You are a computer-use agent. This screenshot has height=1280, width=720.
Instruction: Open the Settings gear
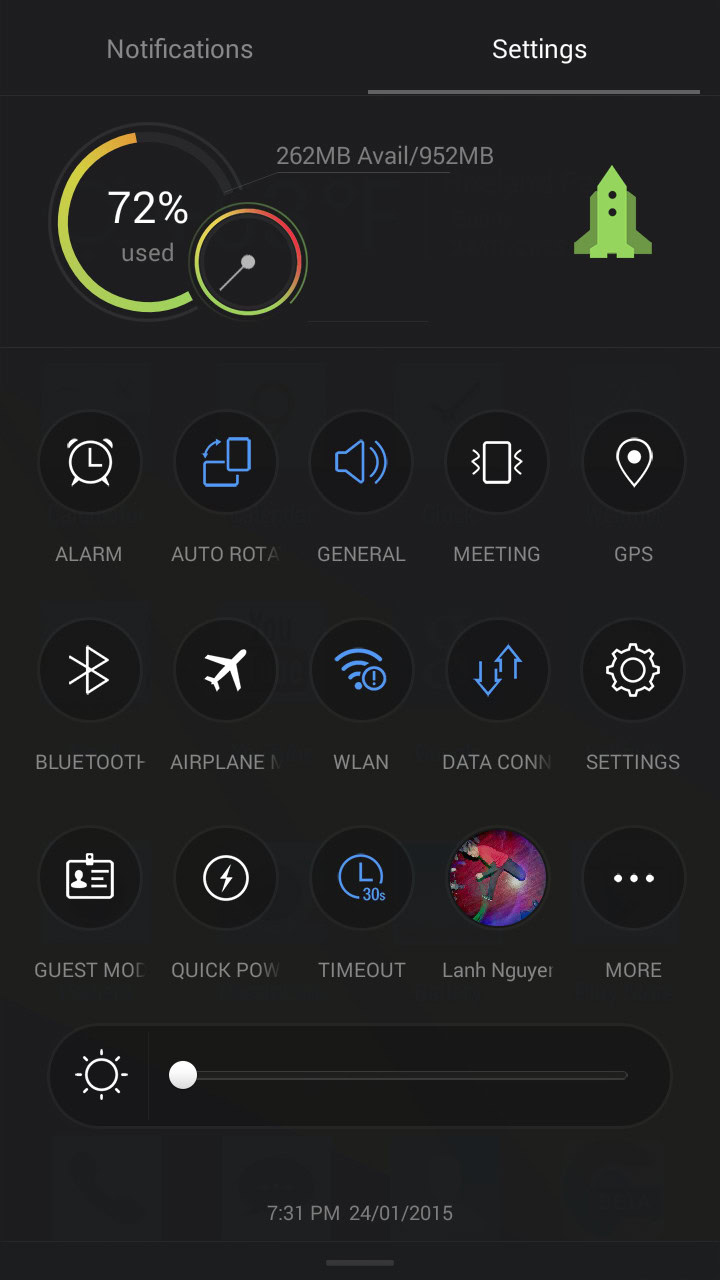[633, 670]
